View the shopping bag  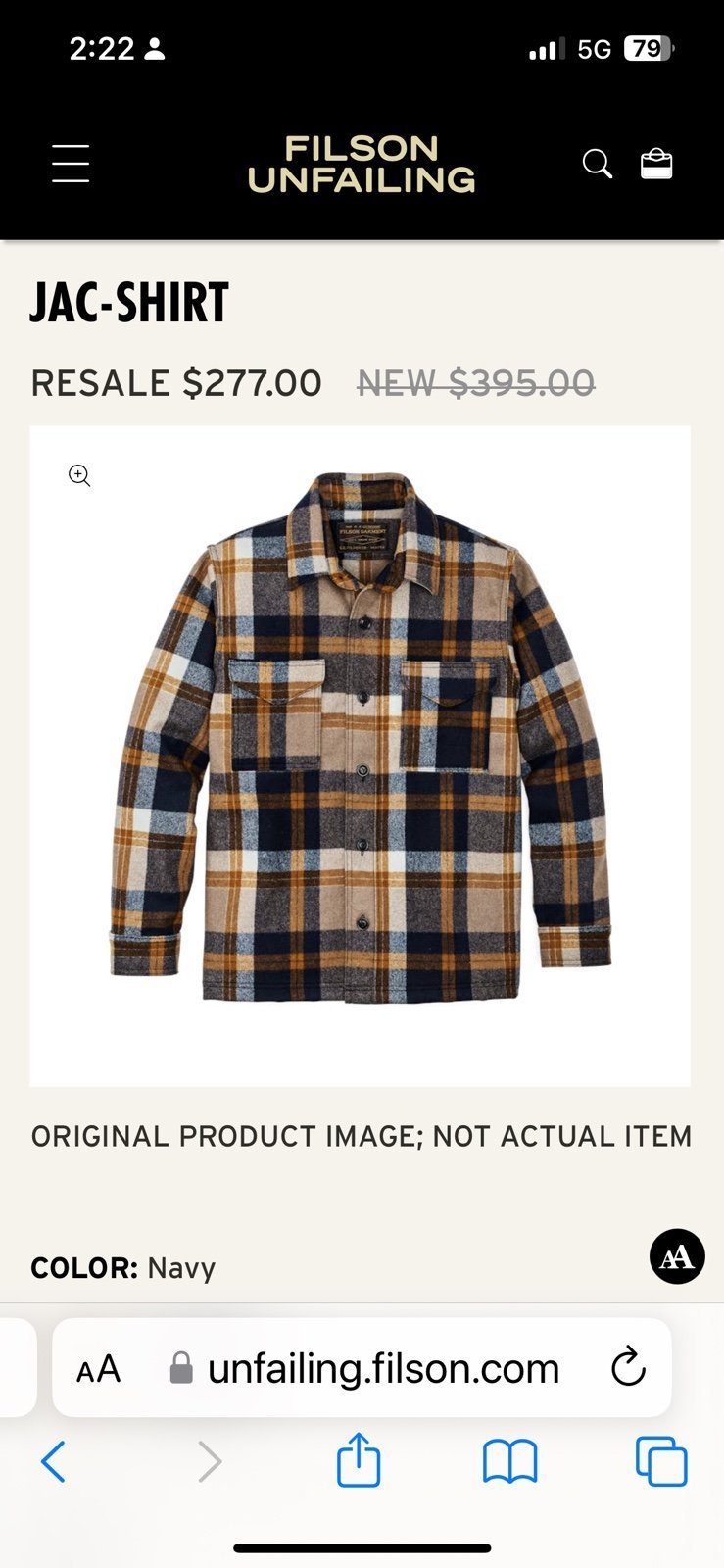click(x=656, y=164)
